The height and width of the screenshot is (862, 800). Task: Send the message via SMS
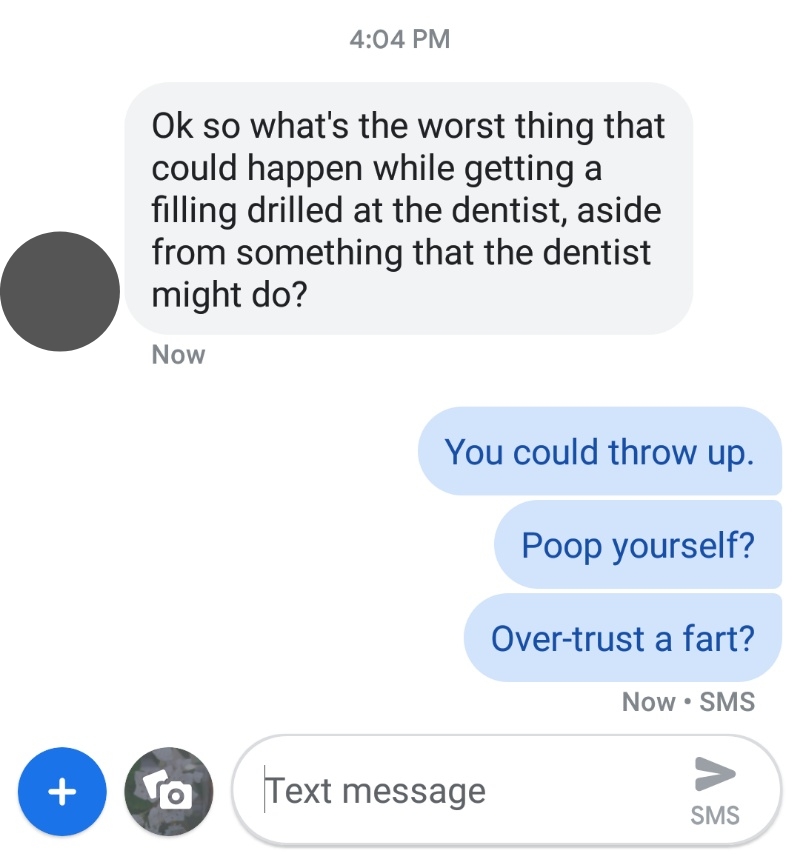pyautogui.click(x=715, y=788)
